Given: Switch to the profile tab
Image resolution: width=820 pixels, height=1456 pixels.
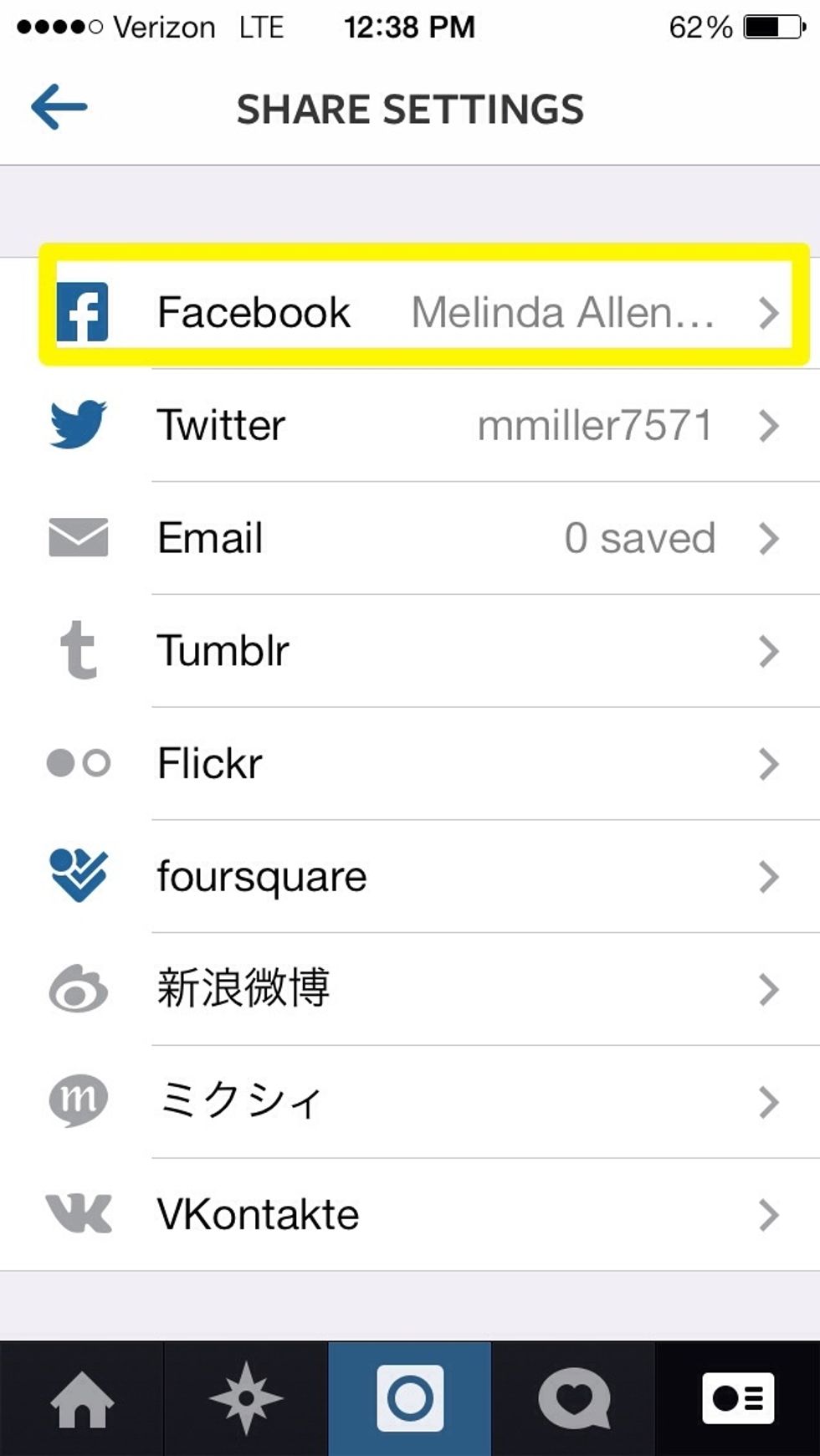Looking at the screenshot, I should pos(738,1399).
